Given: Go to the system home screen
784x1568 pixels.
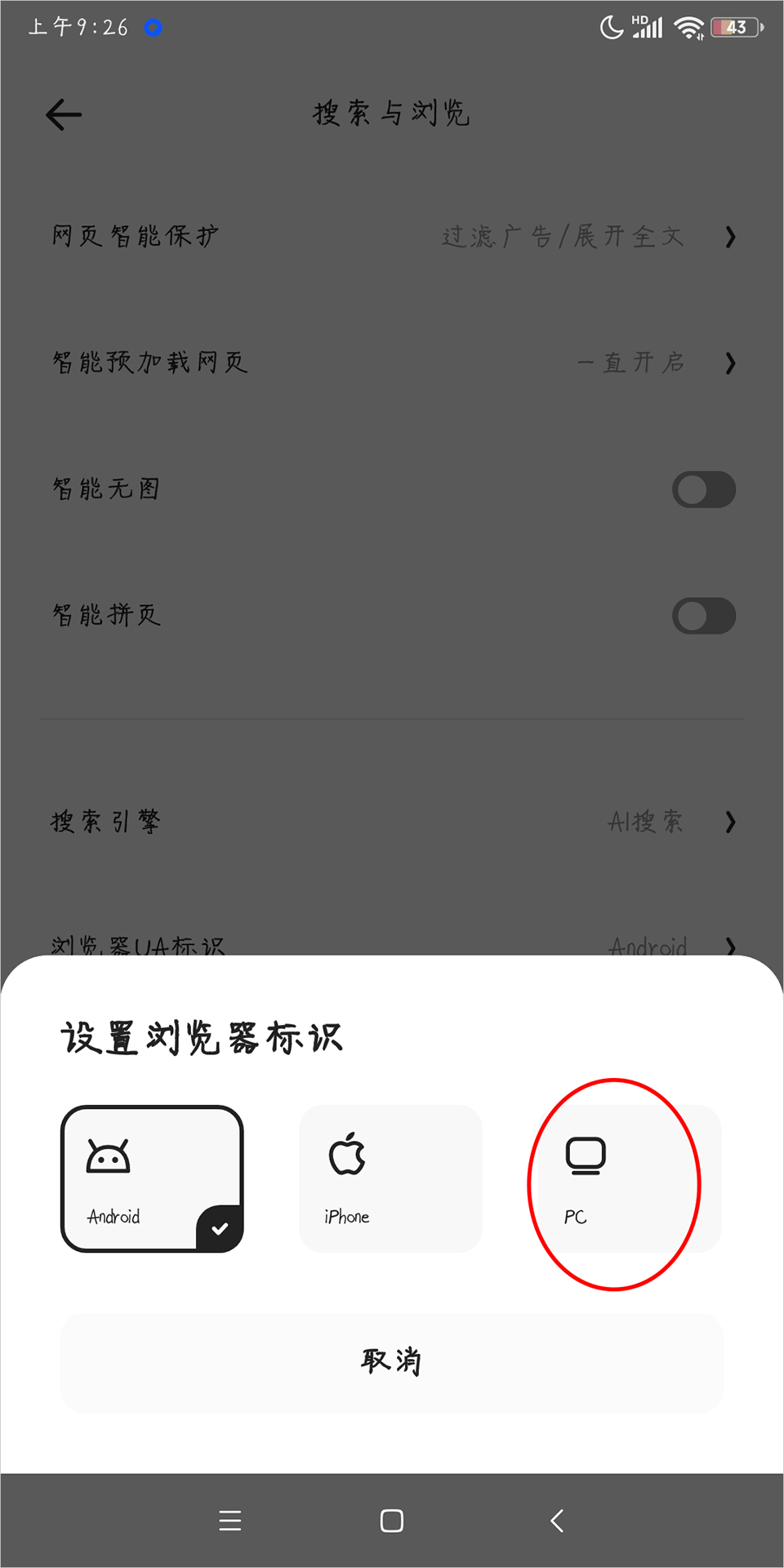Looking at the screenshot, I should 392,1521.
